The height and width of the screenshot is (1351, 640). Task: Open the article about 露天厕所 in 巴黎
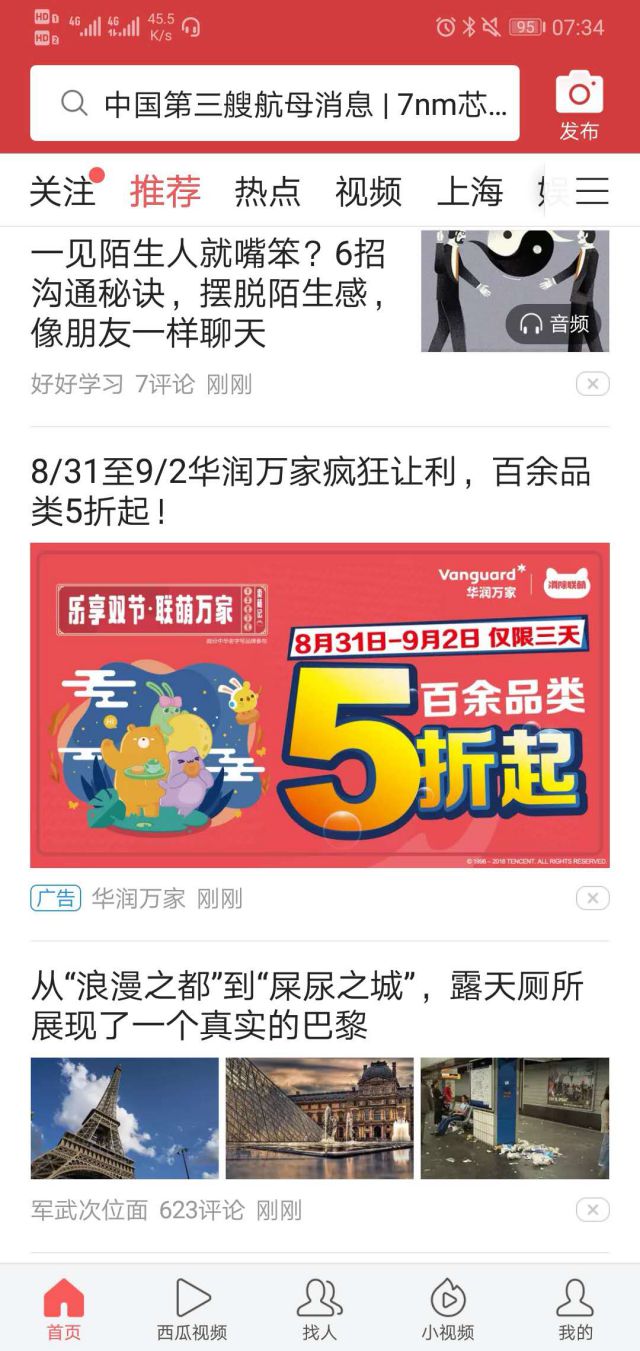tap(306, 1006)
